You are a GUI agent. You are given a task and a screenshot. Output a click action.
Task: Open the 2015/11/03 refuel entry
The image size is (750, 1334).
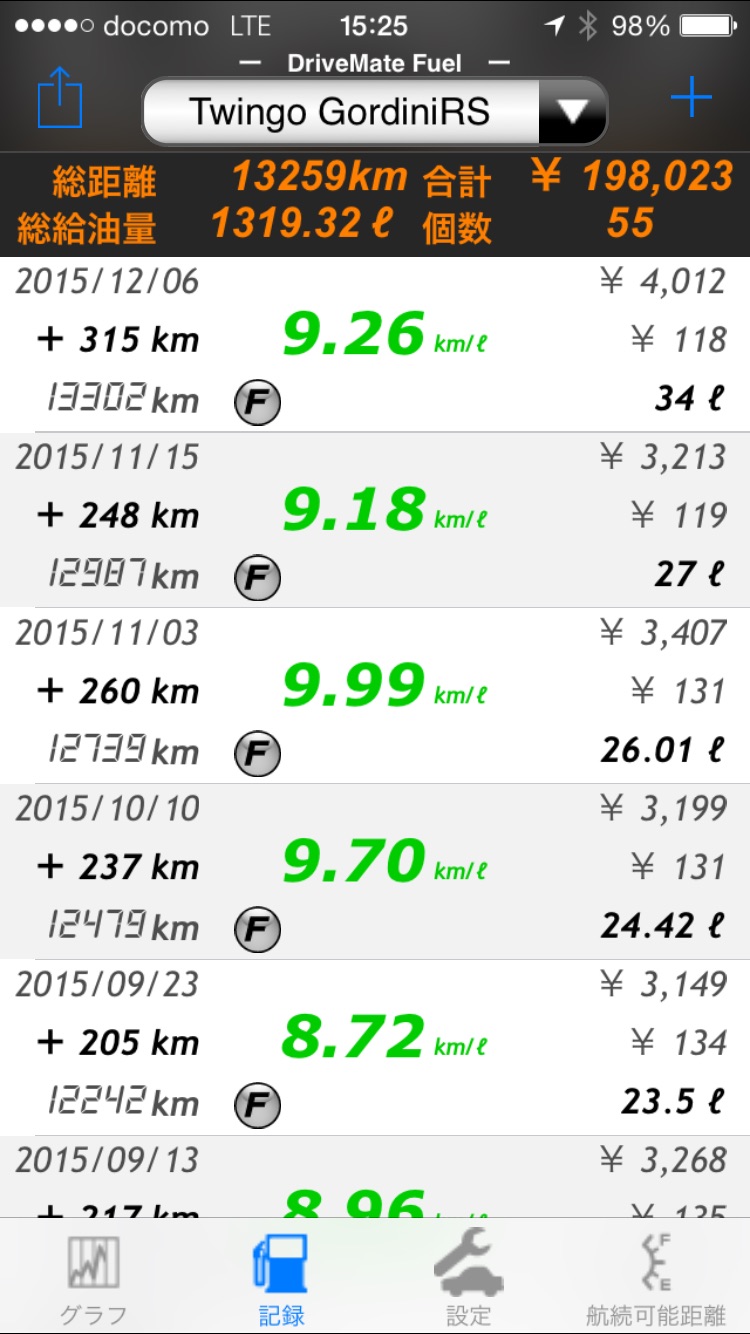pyautogui.click(x=375, y=696)
